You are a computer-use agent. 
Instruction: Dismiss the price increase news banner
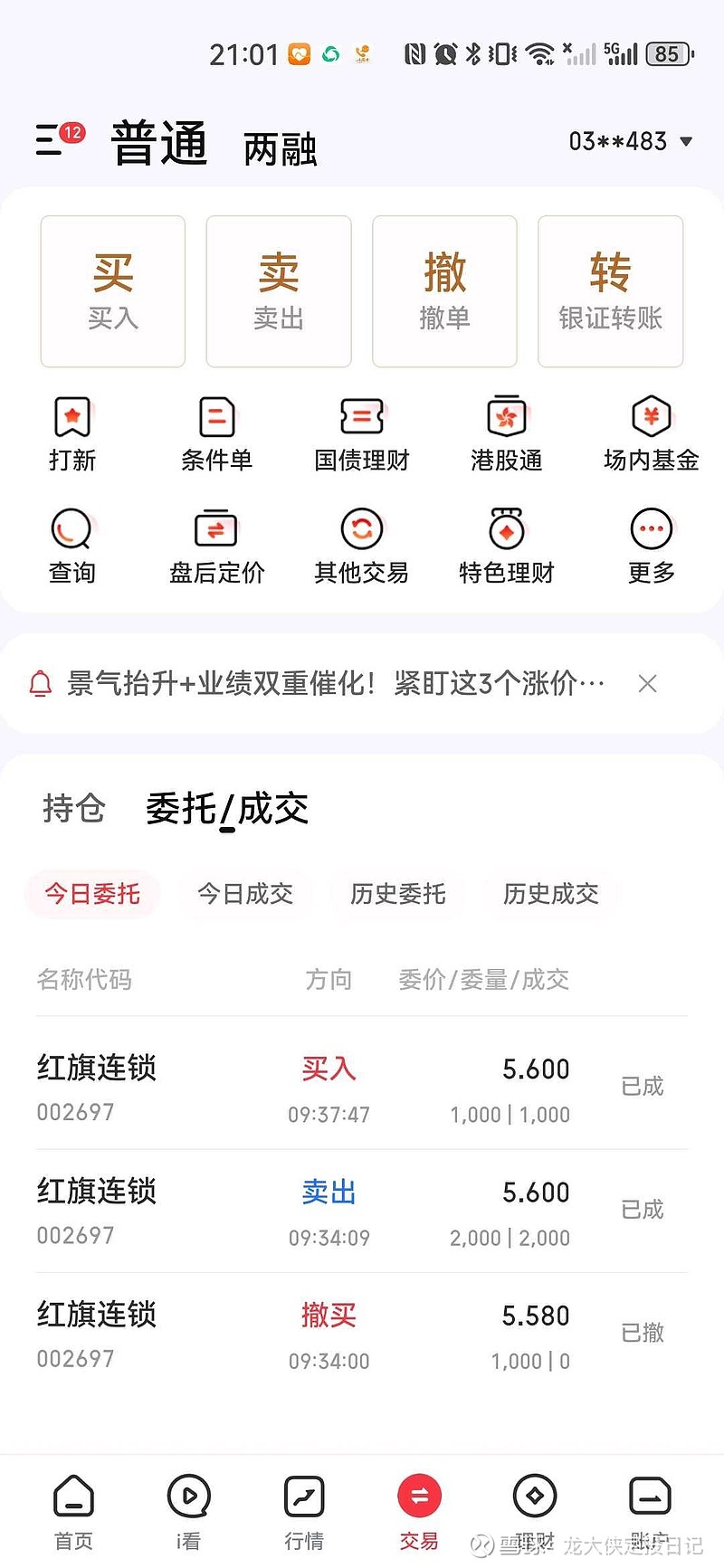pyautogui.click(x=647, y=684)
